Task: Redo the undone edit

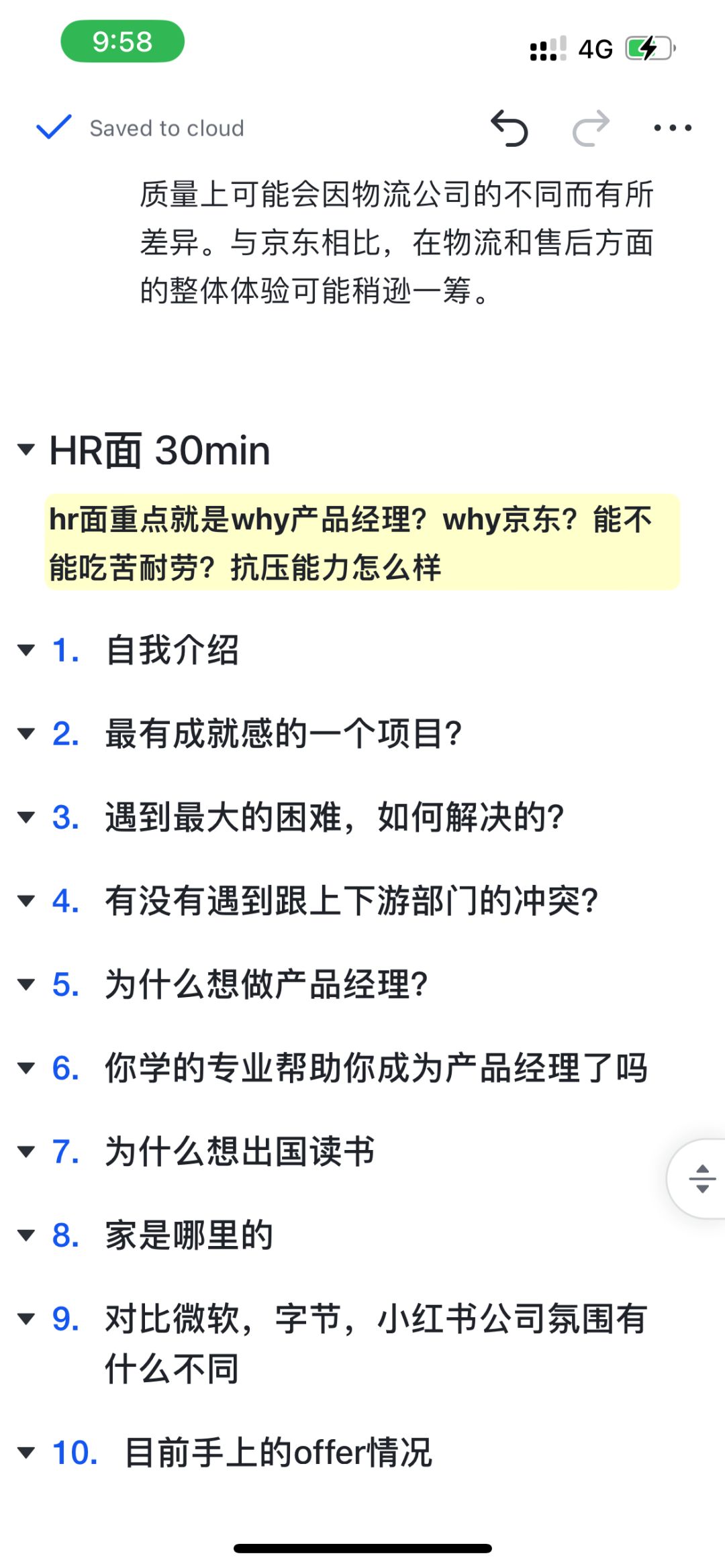Action: click(x=591, y=127)
